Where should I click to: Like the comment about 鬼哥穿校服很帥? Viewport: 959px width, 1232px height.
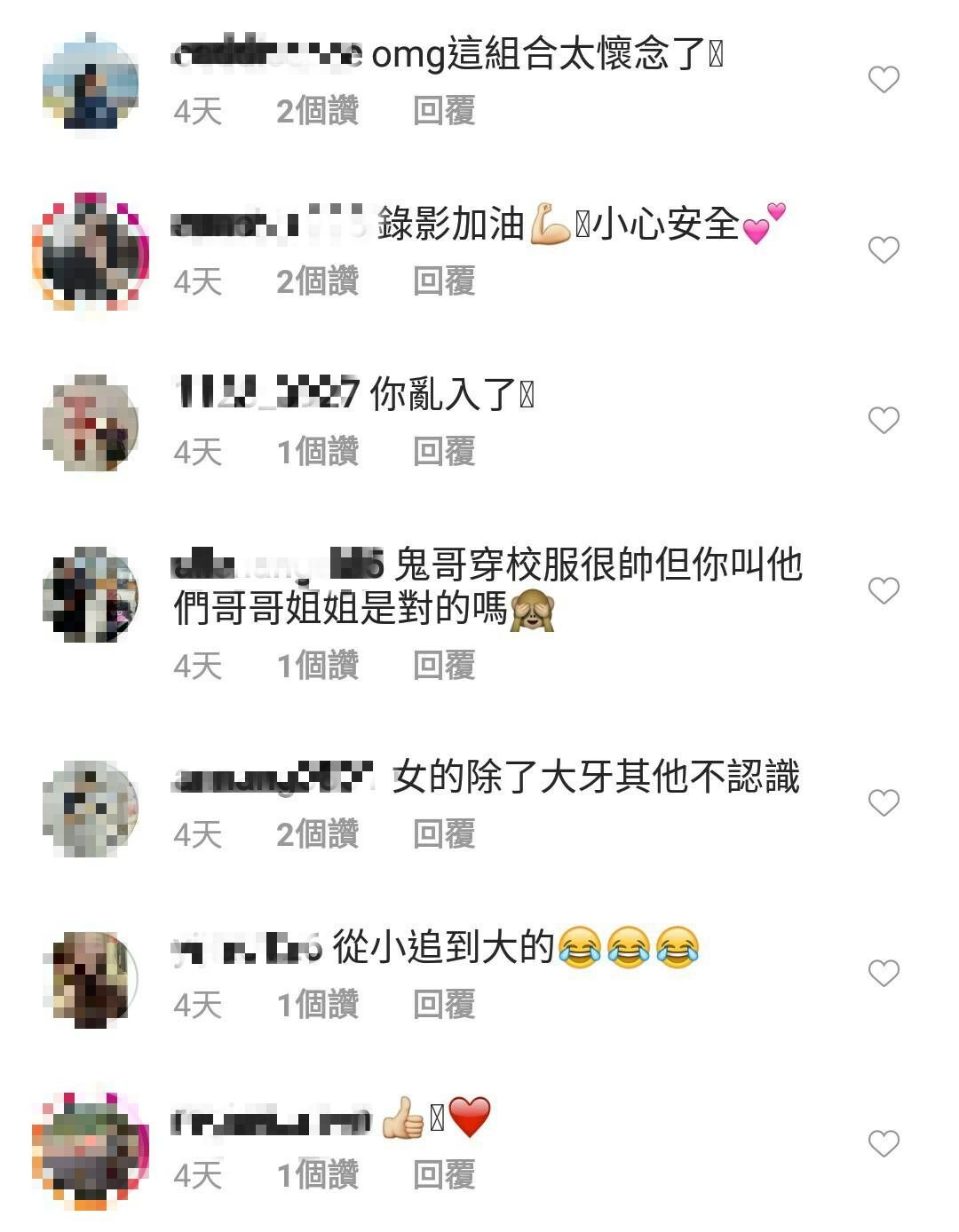coord(884,590)
